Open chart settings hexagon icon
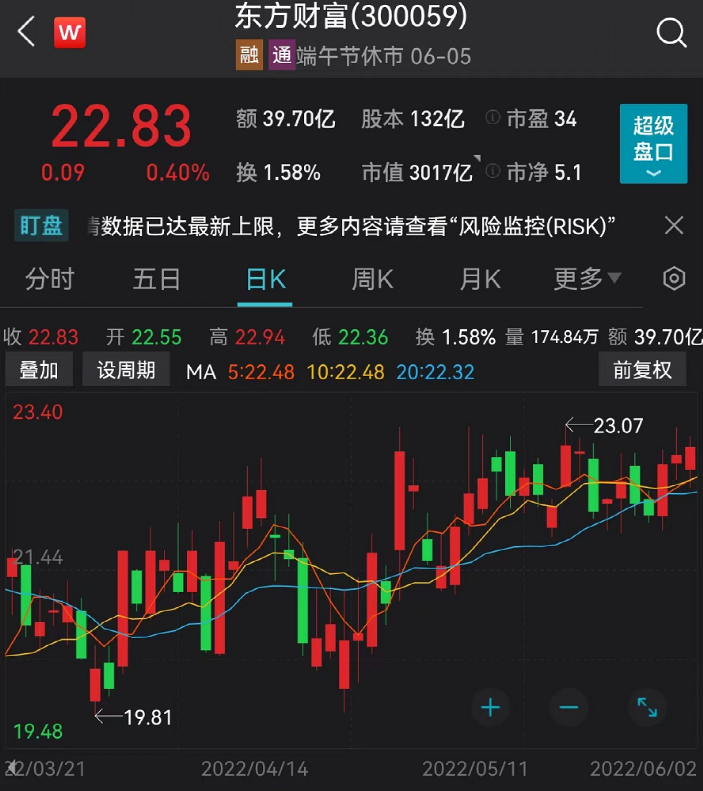 pos(674,278)
